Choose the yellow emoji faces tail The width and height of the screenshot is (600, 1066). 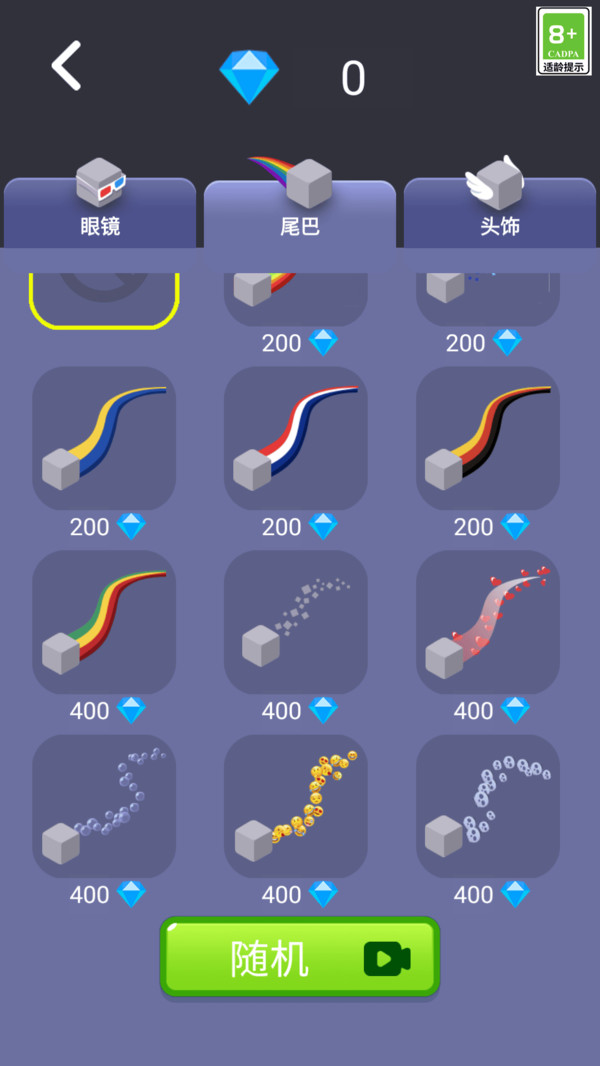coord(296,806)
